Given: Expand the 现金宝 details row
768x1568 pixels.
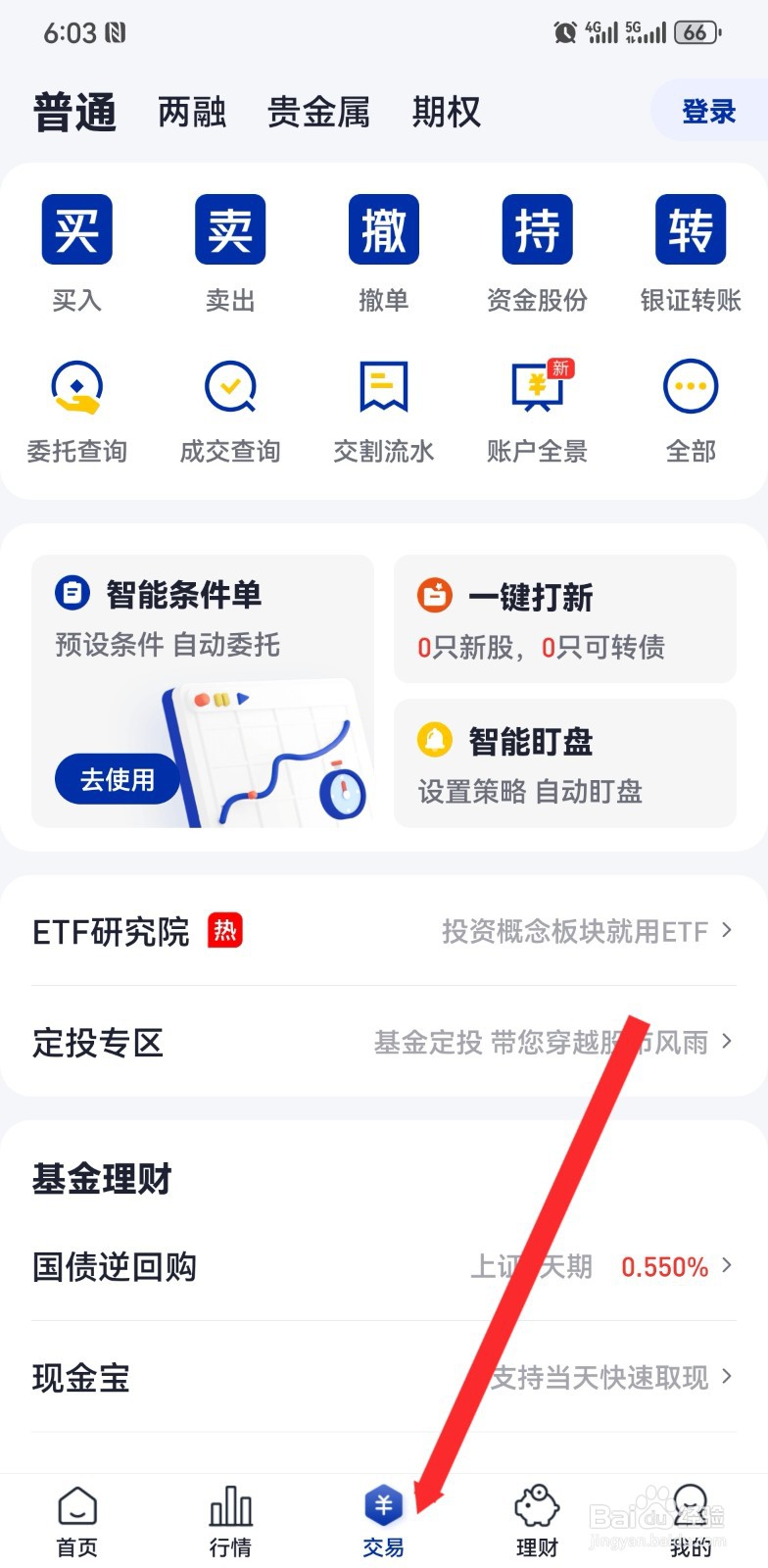Looking at the screenshot, I should [x=384, y=1378].
